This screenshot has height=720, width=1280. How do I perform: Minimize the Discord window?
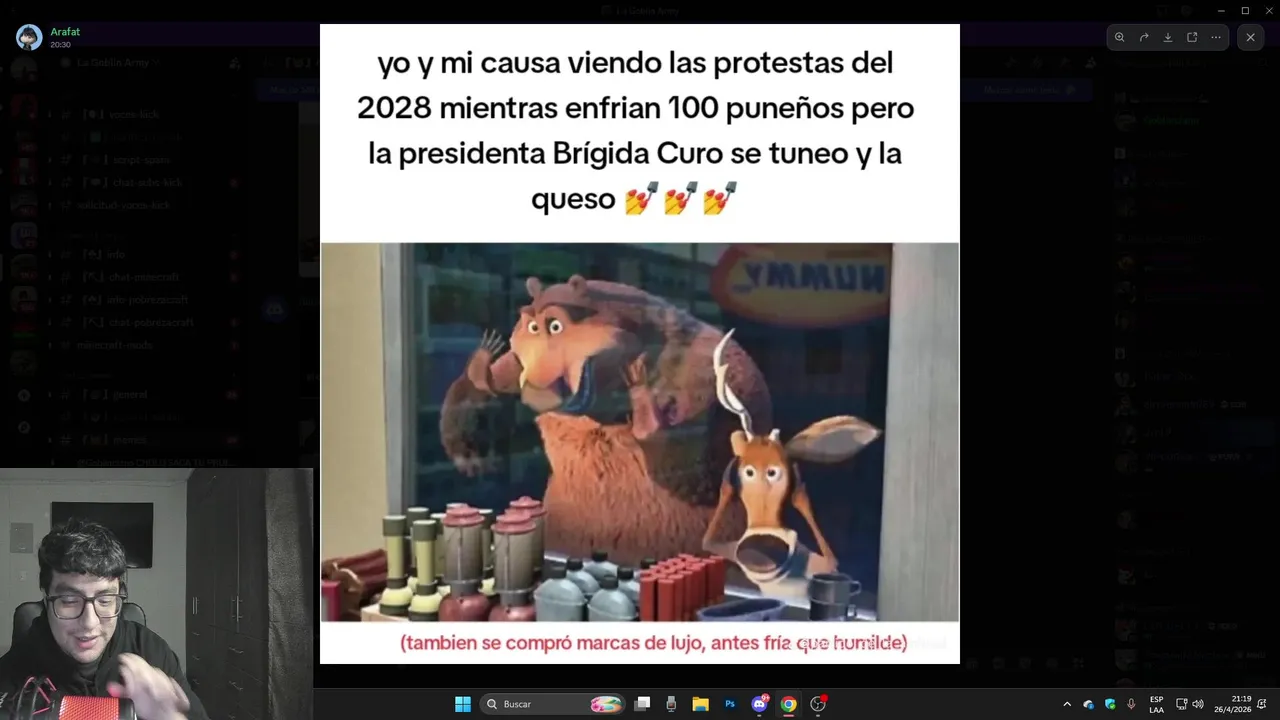(x=1220, y=10)
